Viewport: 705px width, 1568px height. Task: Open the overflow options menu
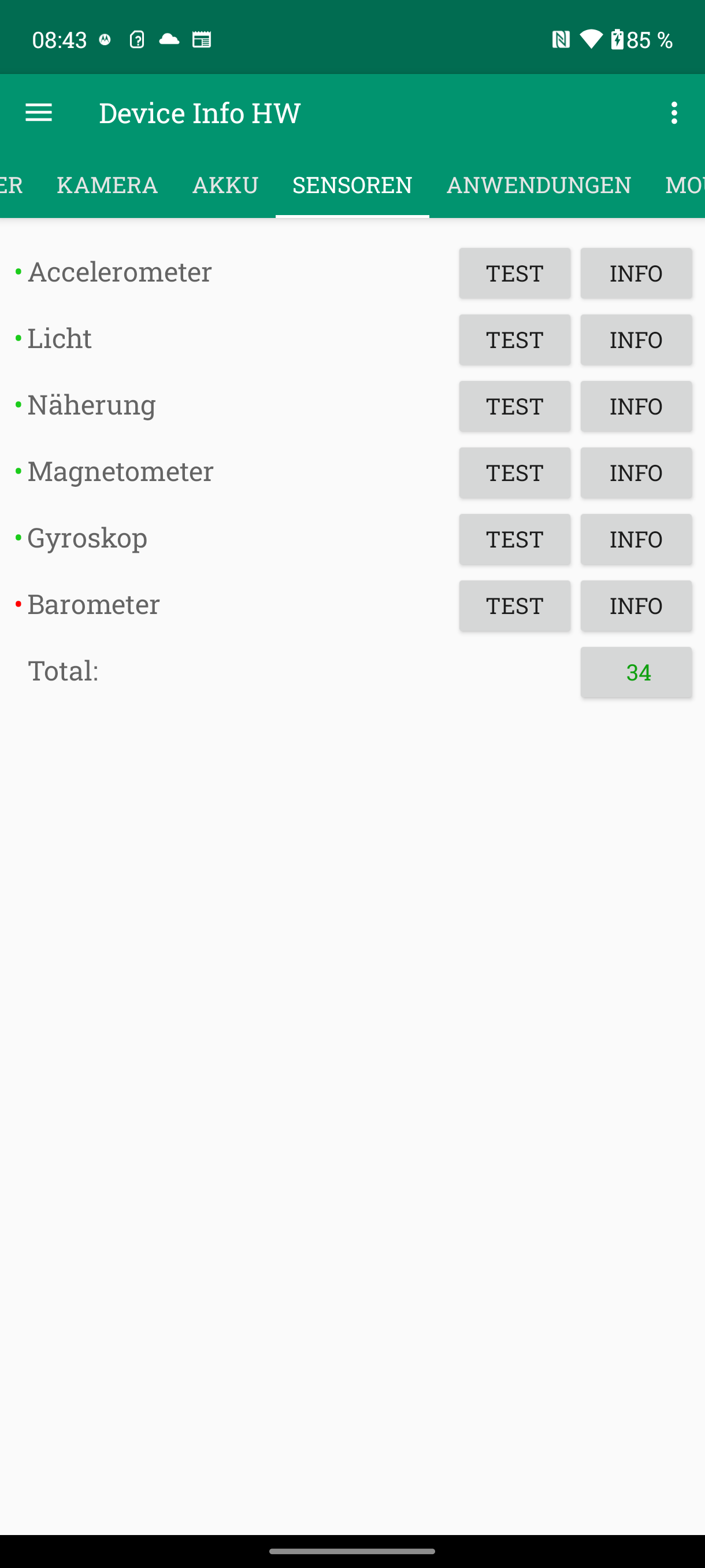[673, 113]
